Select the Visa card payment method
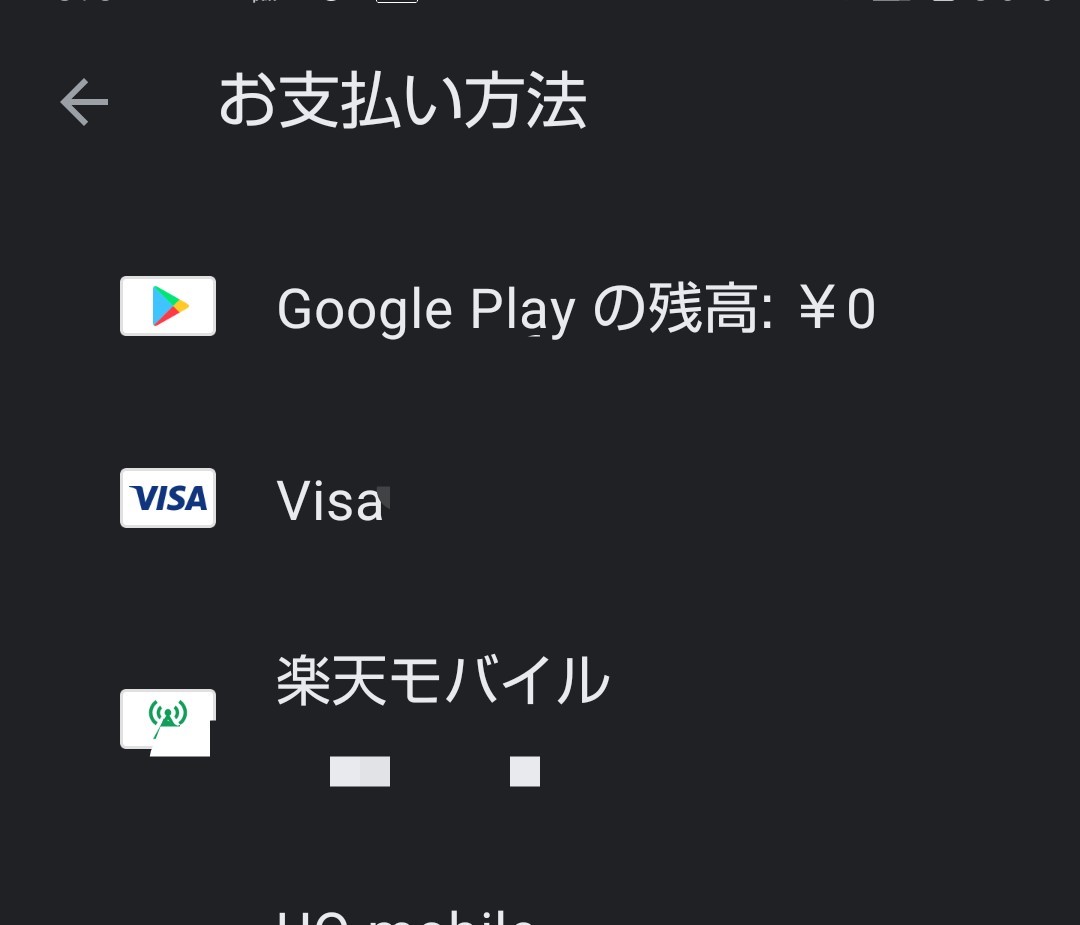Viewport: 1080px width, 925px height. (x=330, y=500)
